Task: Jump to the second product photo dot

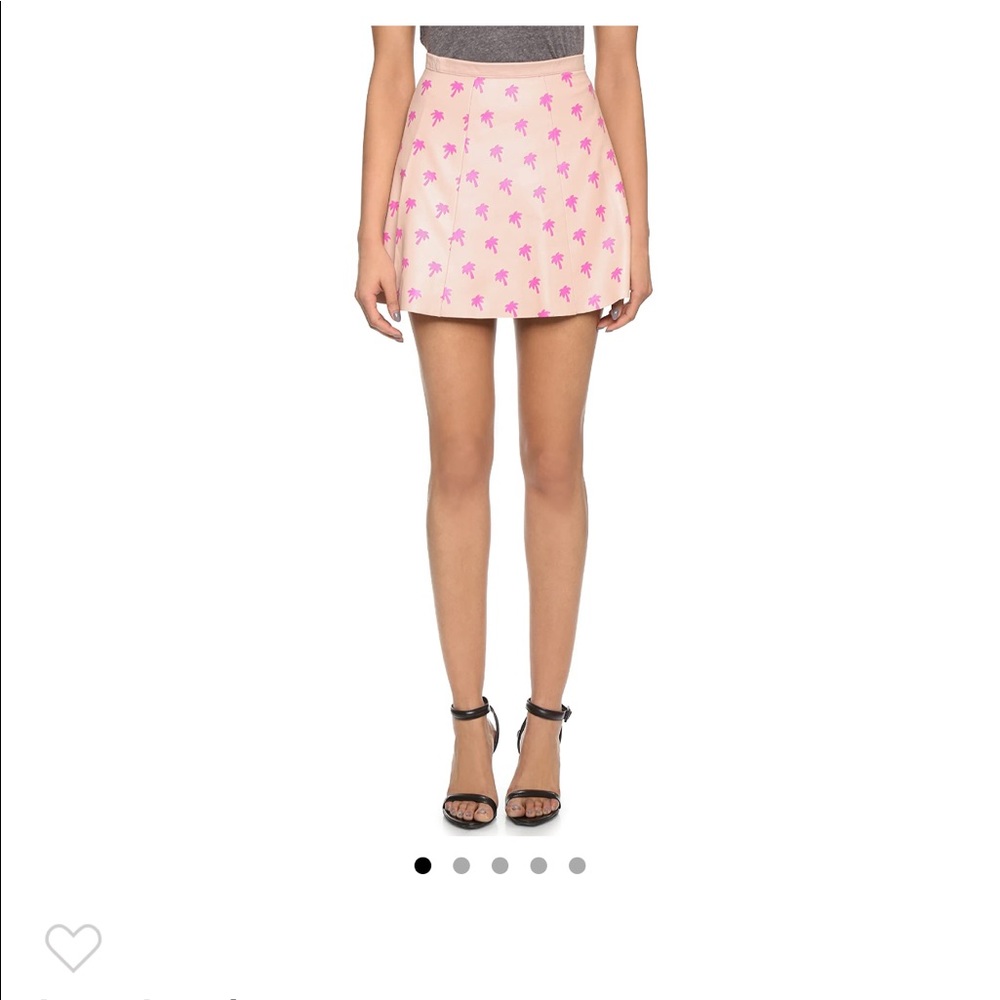Action: pyautogui.click(x=461, y=866)
